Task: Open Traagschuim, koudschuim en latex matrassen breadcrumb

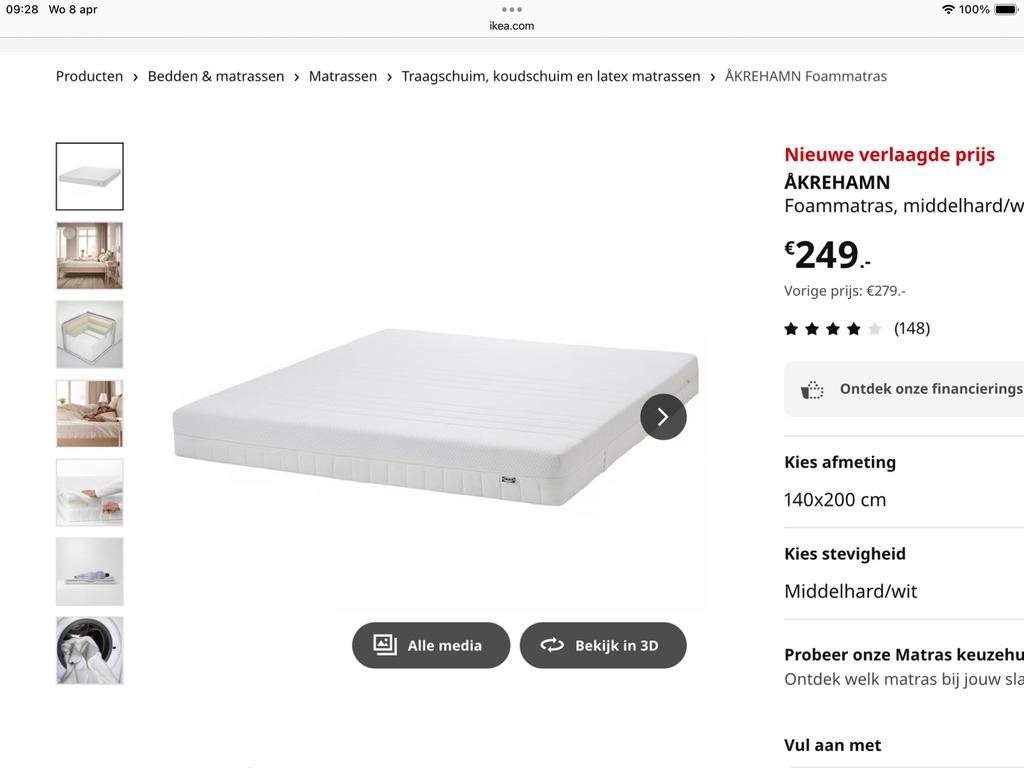Action: point(550,76)
